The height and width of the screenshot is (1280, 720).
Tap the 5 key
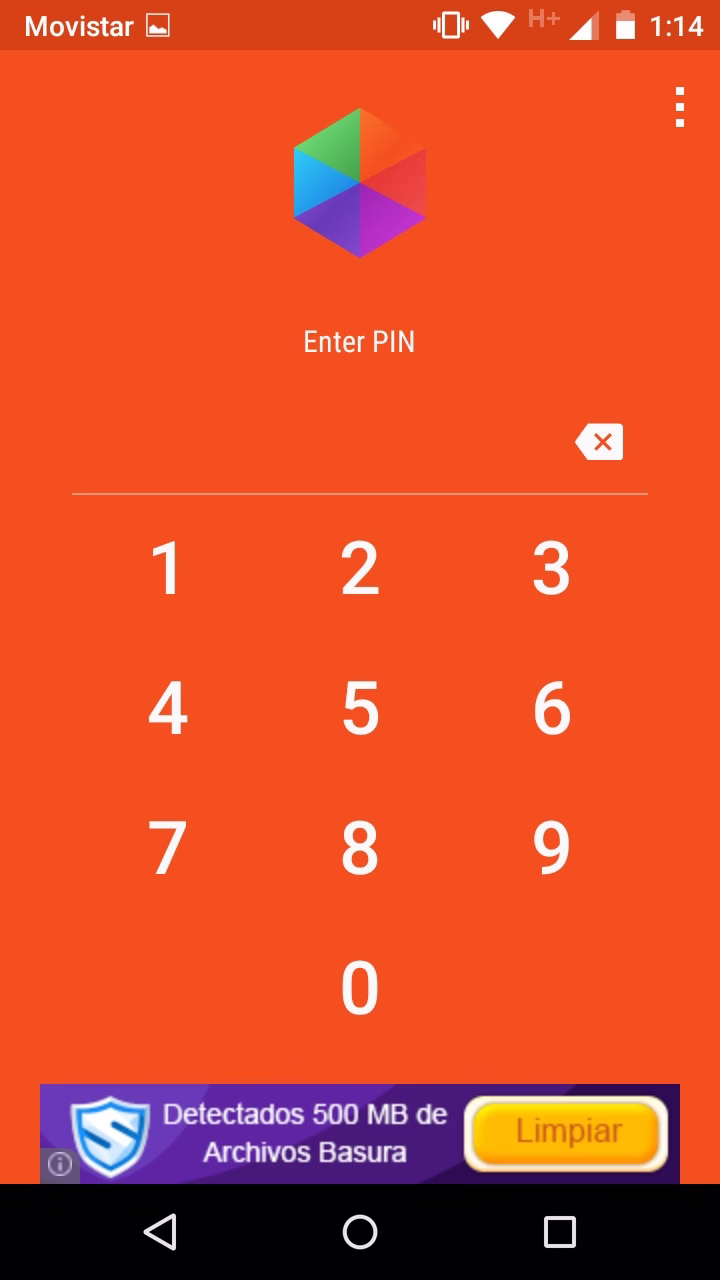click(x=360, y=708)
